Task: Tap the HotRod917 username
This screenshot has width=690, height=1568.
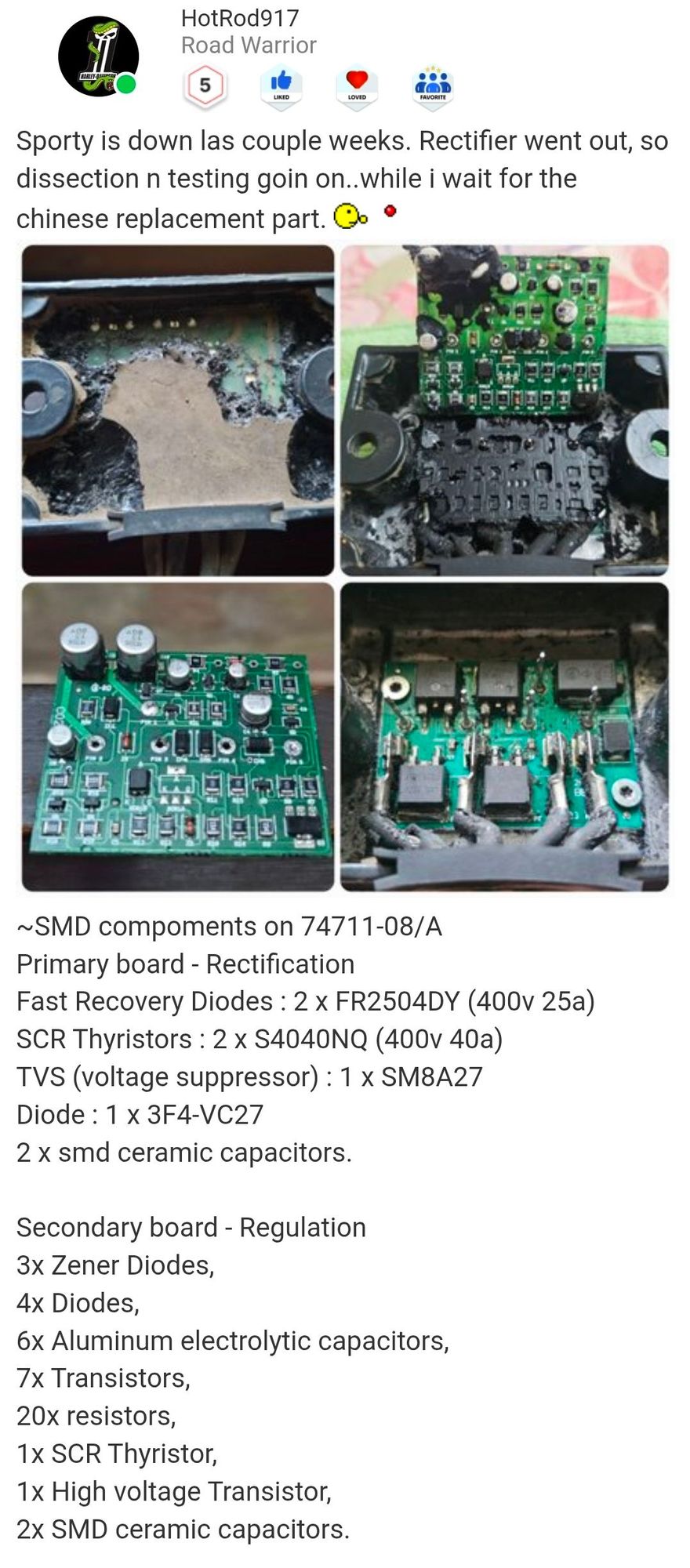Action: tap(240, 17)
